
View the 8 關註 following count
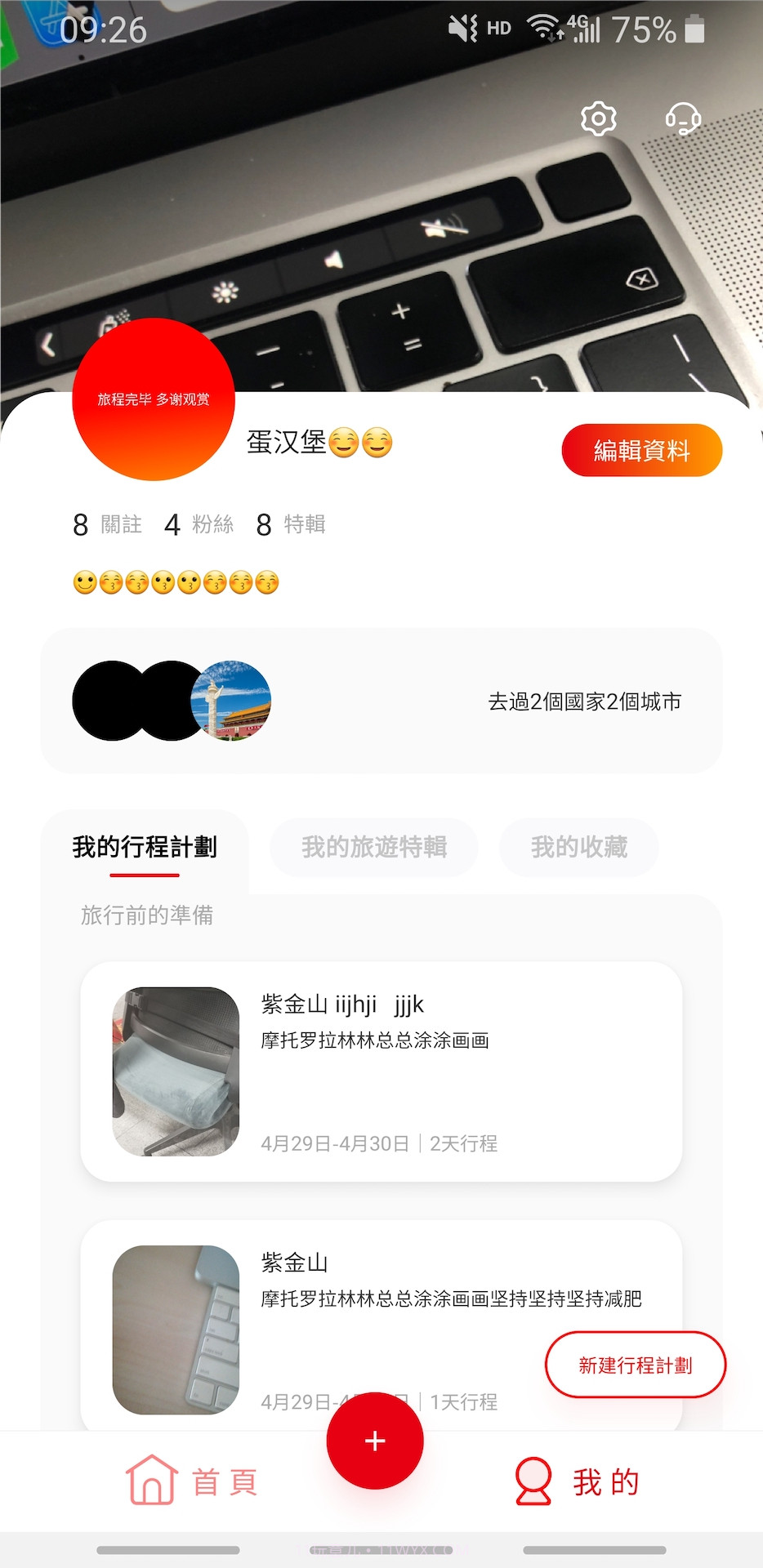coord(106,523)
